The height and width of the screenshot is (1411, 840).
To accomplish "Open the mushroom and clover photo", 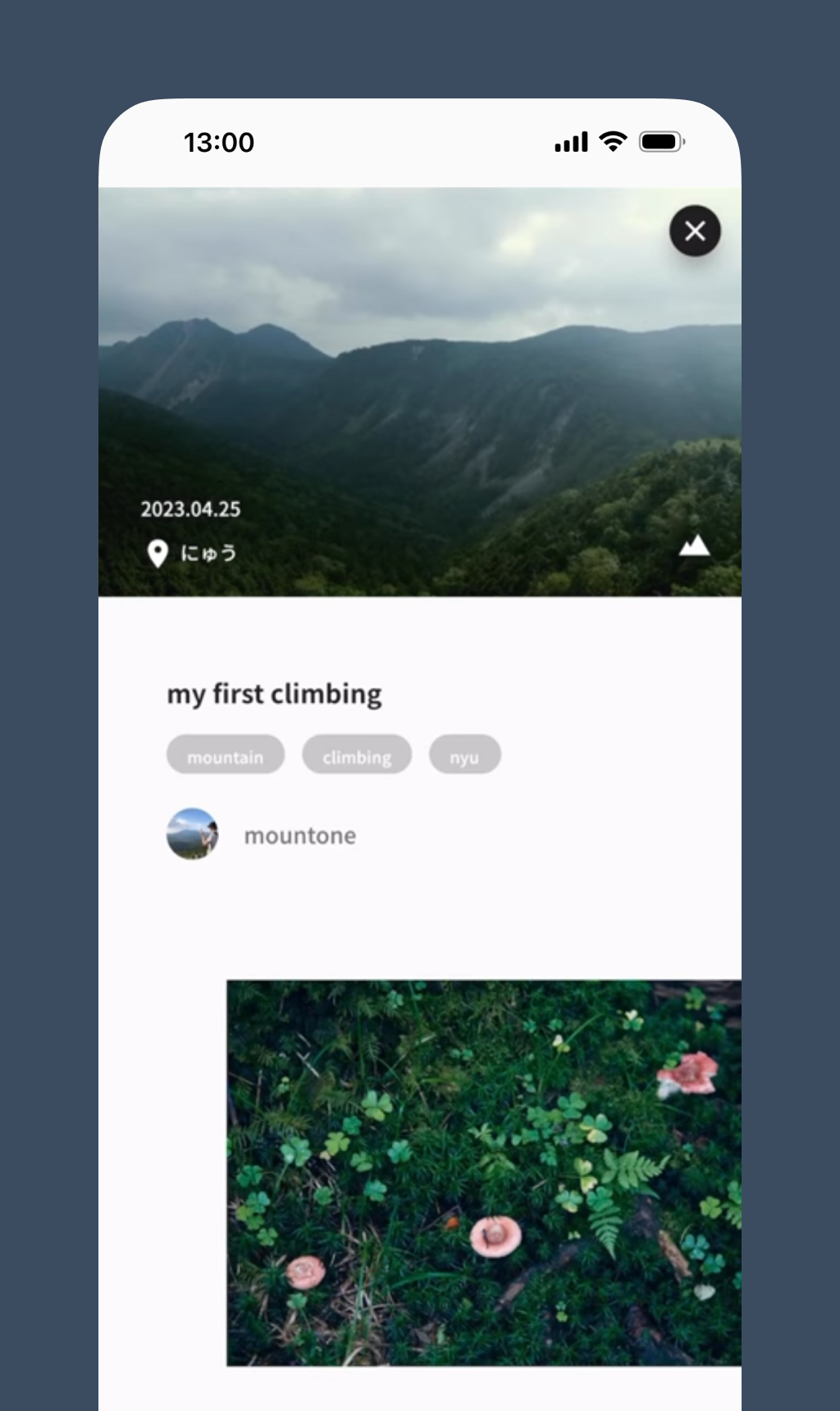I will click(x=484, y=1173).
